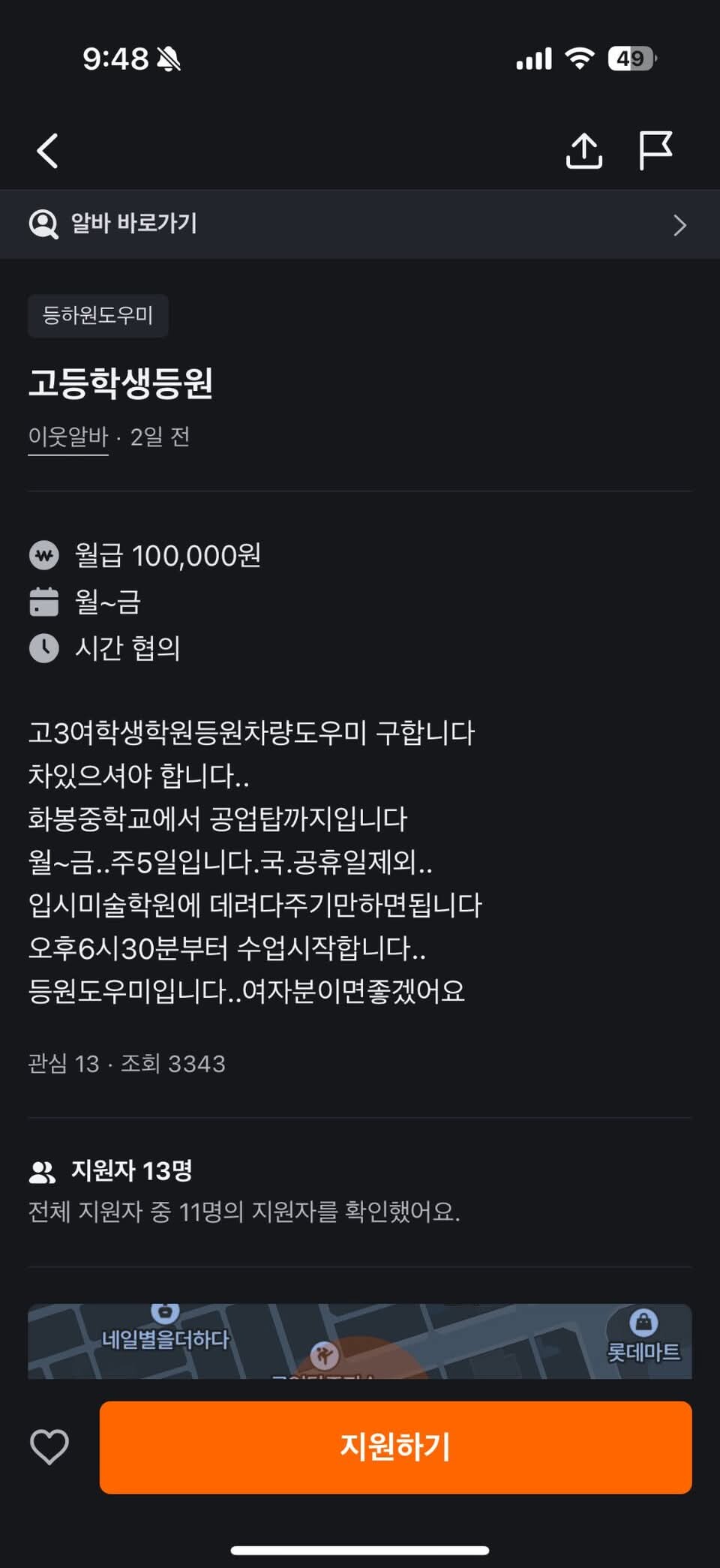Apply with the 지원하기 button
The width and height of the screenshot is (720, 1568).
pyautogui.click(x=395, y=1446)
